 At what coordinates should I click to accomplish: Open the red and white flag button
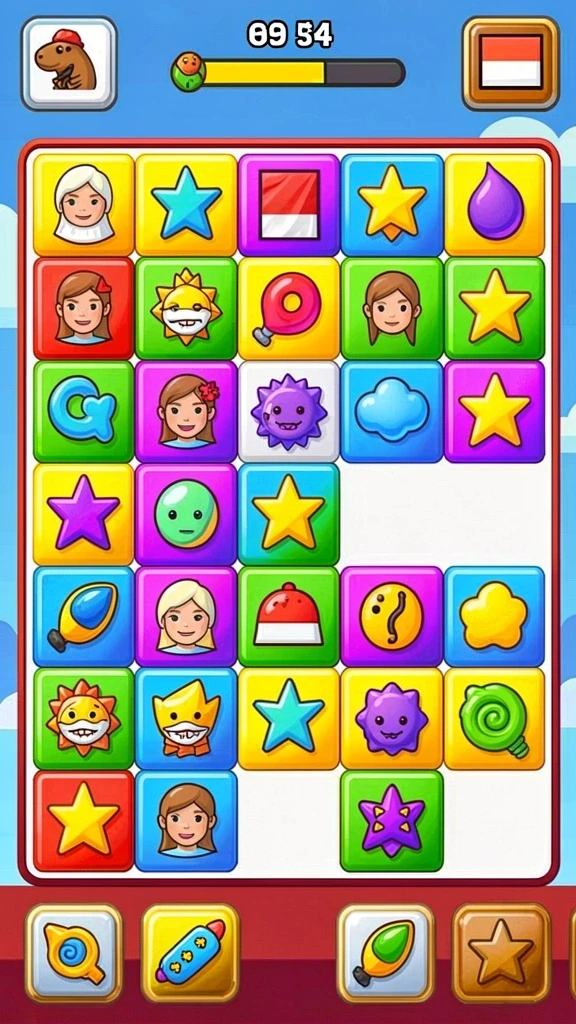(510, 63)
